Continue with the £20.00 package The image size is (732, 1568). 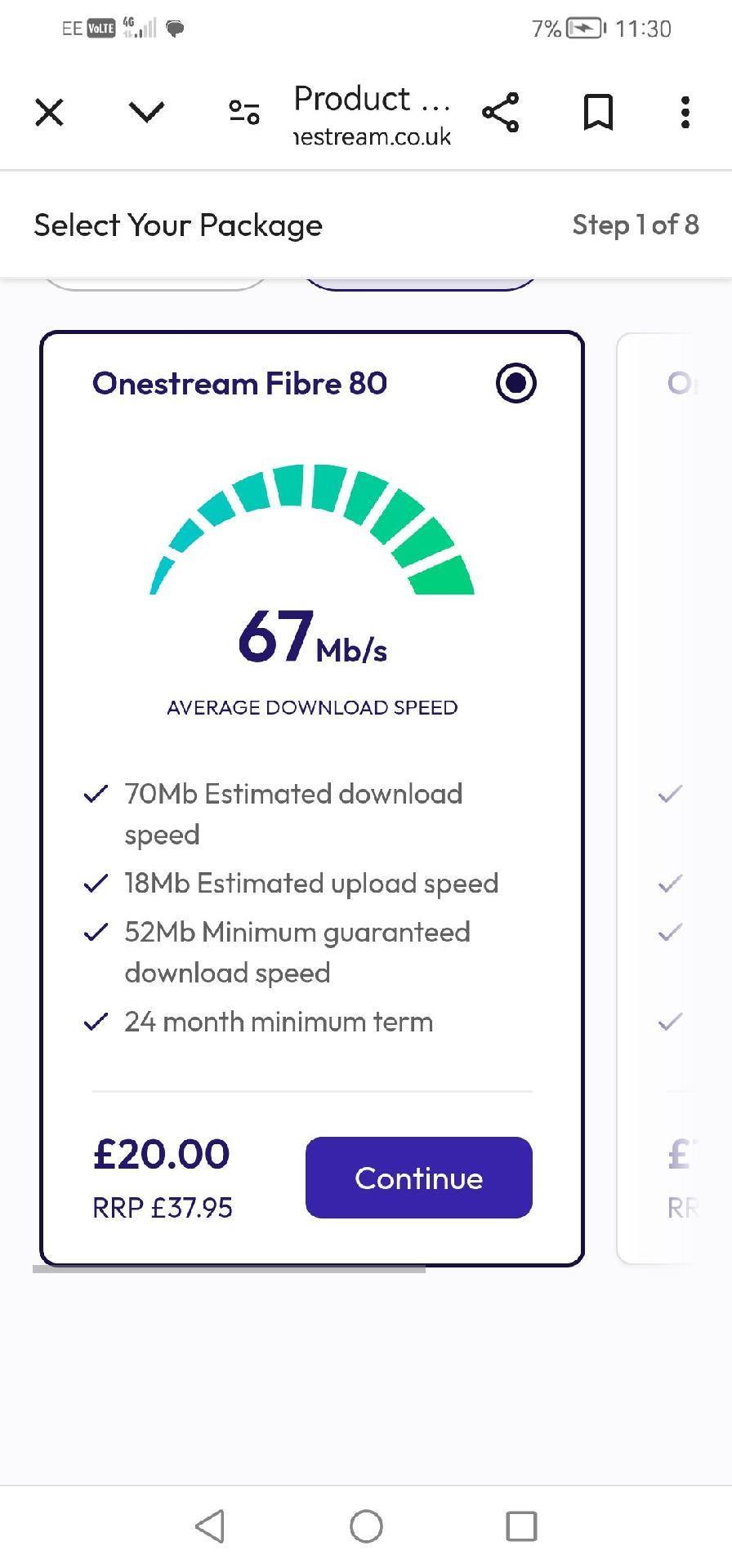[x=418, y=1178]
